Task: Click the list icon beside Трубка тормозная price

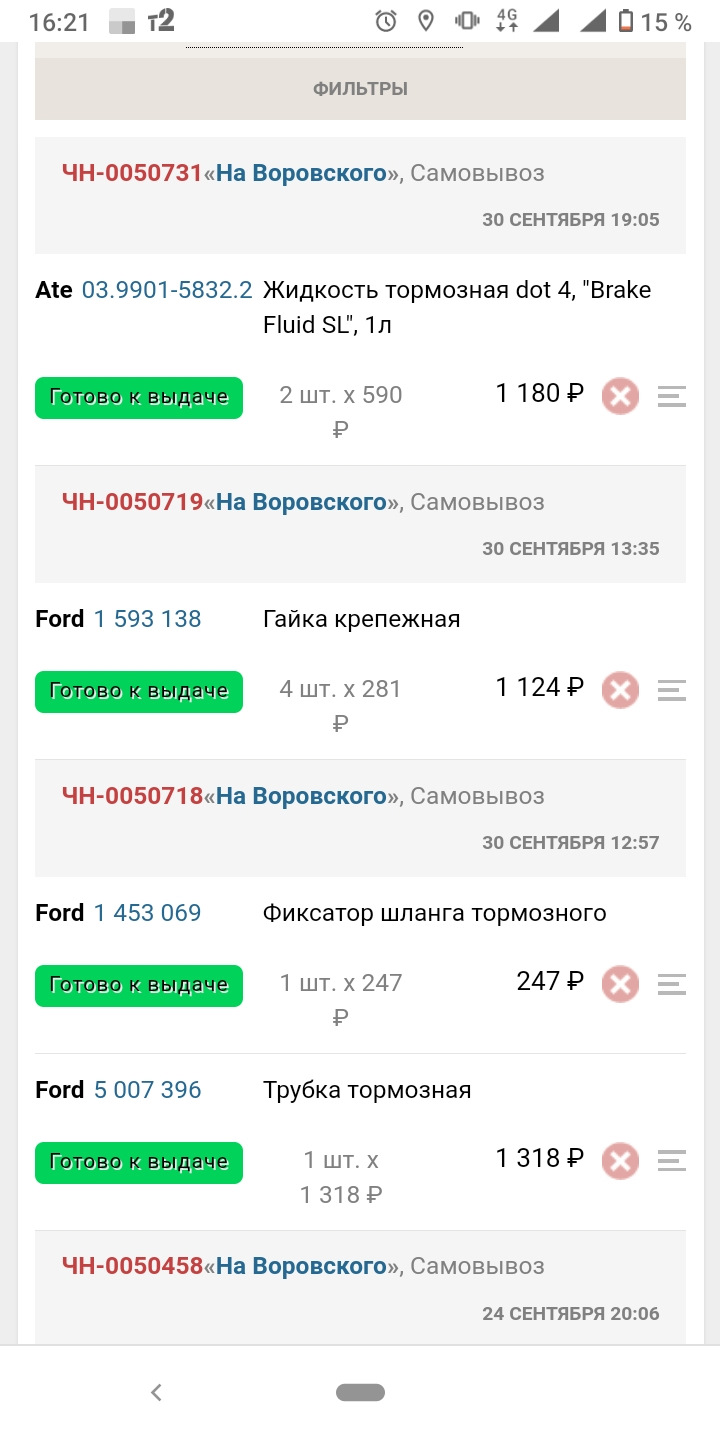Action: (671, 1160)
